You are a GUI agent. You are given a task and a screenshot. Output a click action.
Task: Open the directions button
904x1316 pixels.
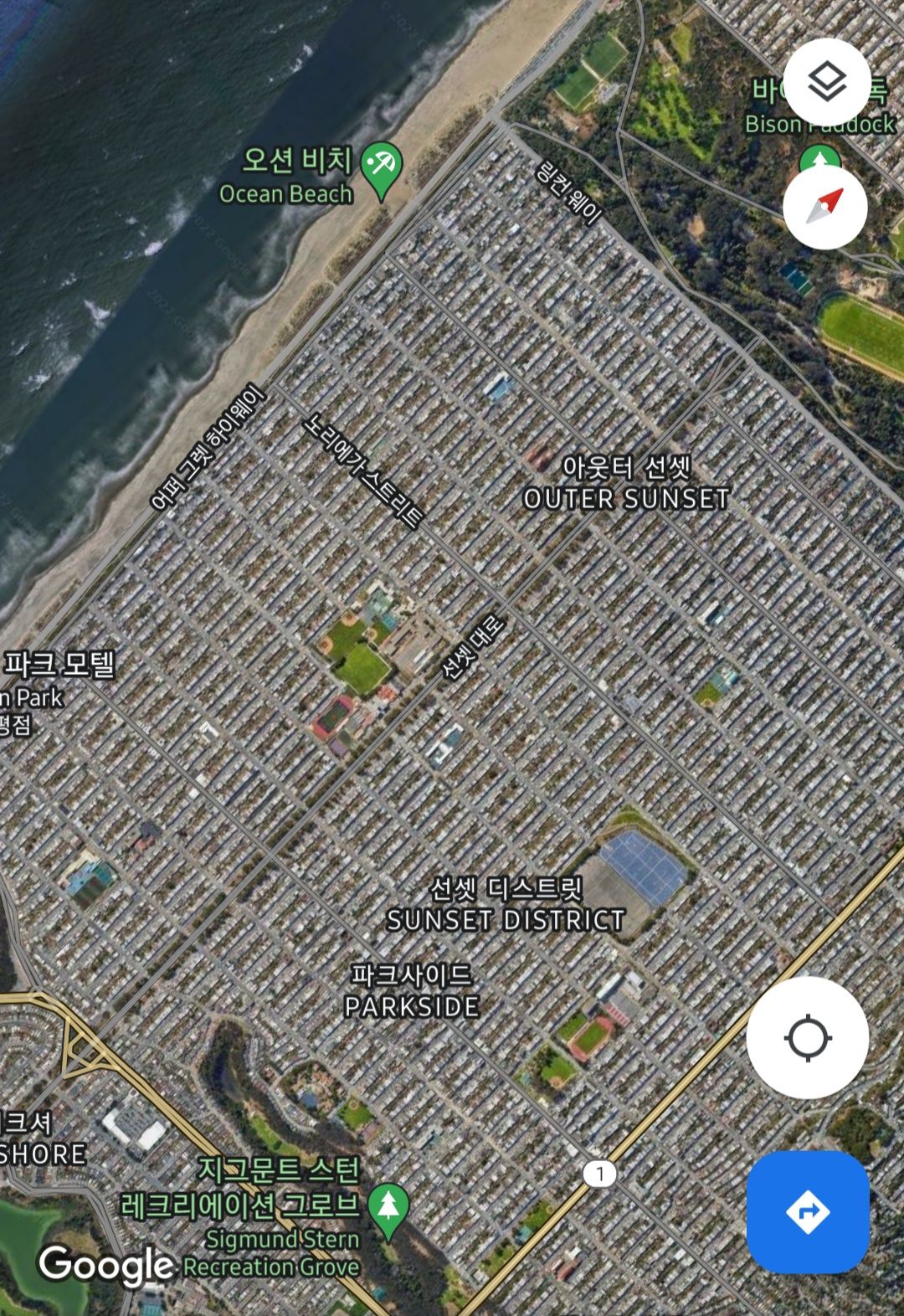807,1211
